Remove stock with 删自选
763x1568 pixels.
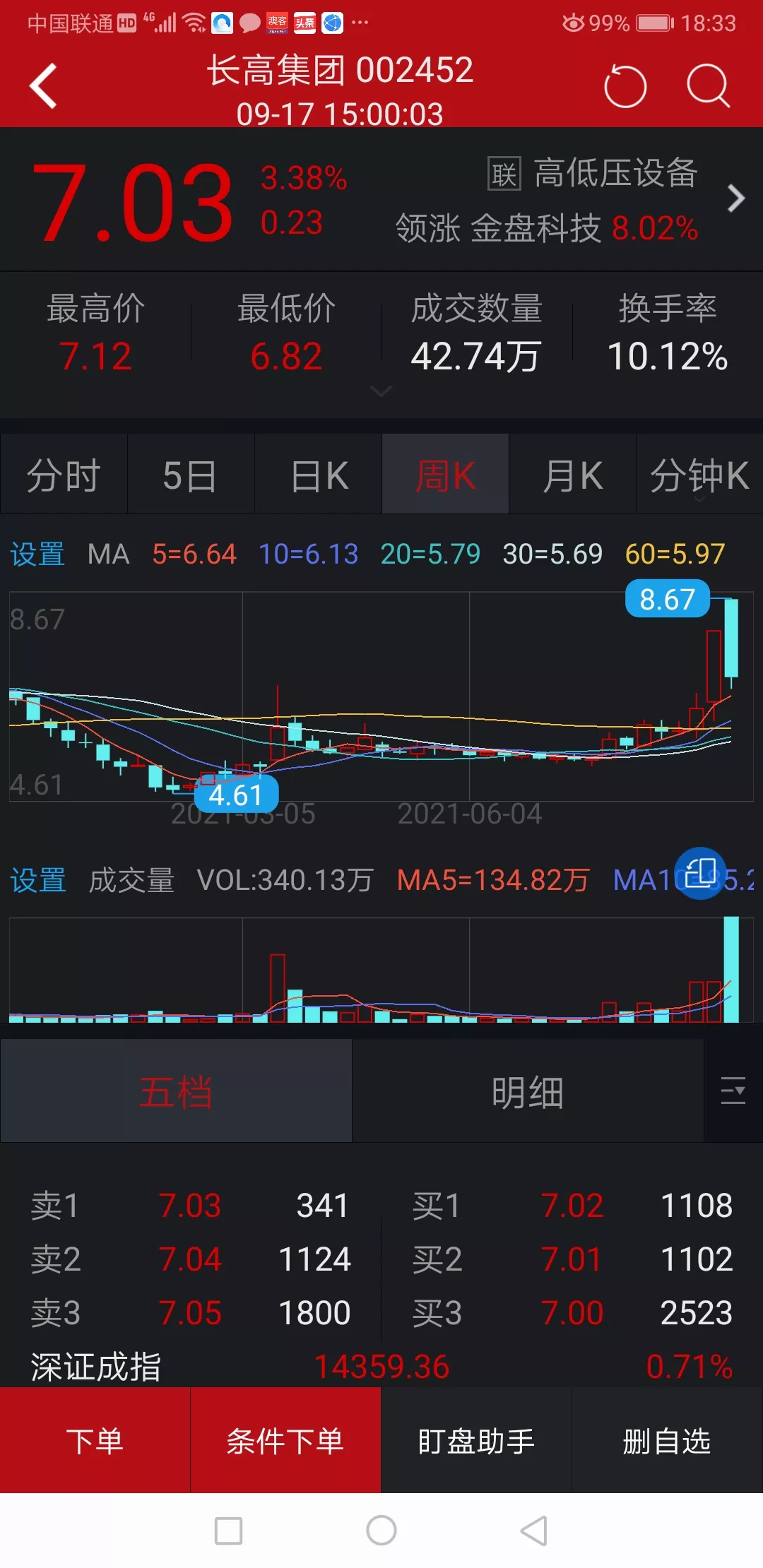(667, 1440)
